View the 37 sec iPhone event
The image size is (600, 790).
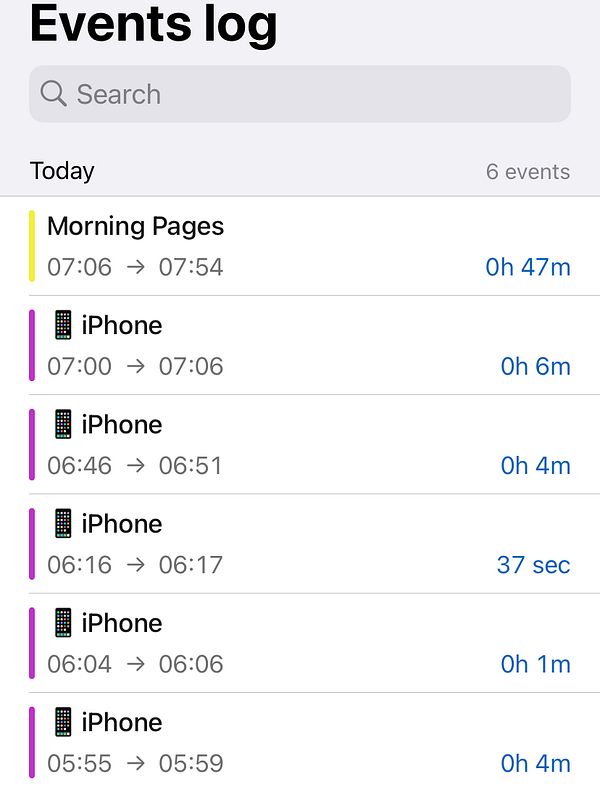300,543
